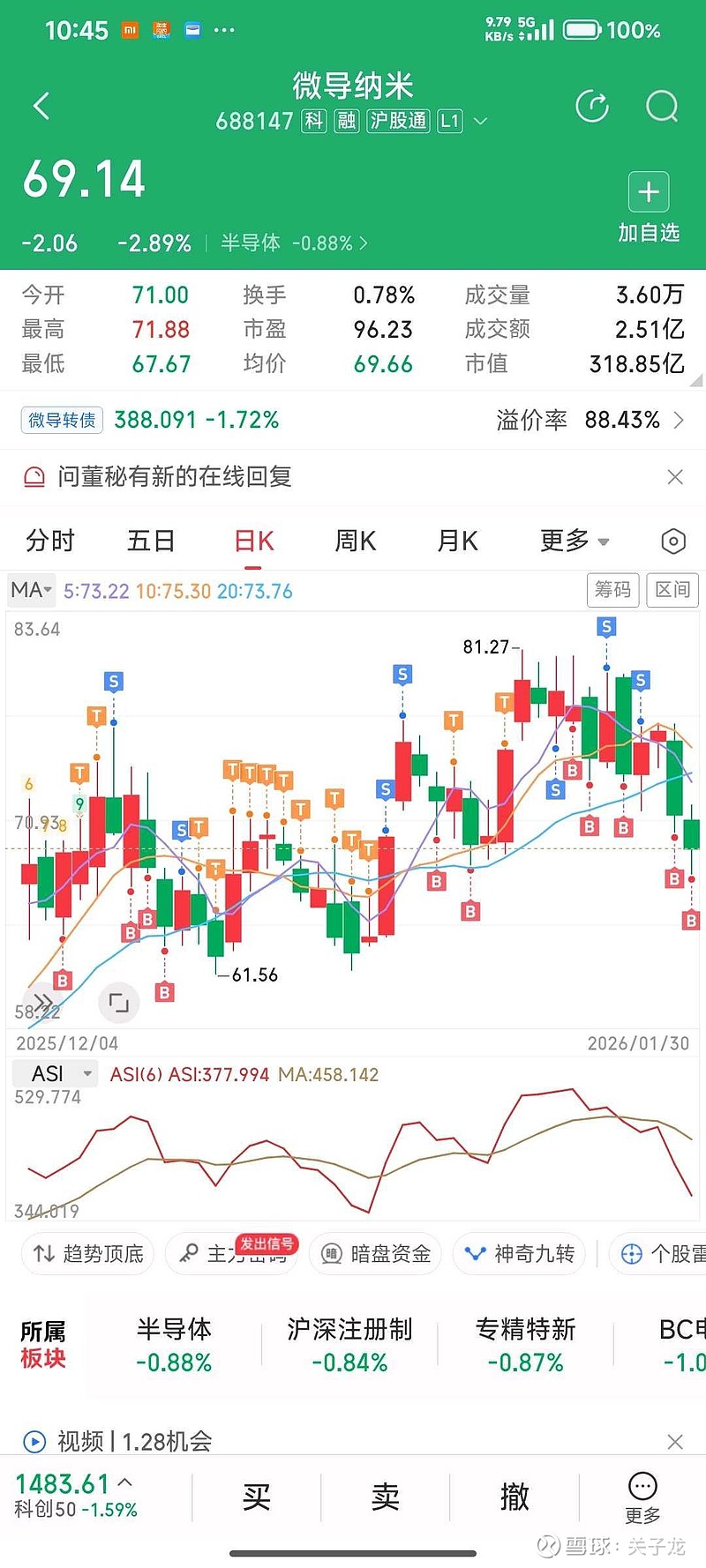Open the MA indicator dropdown
This screenshot has width=706, height=1568.
click(32, 590)
